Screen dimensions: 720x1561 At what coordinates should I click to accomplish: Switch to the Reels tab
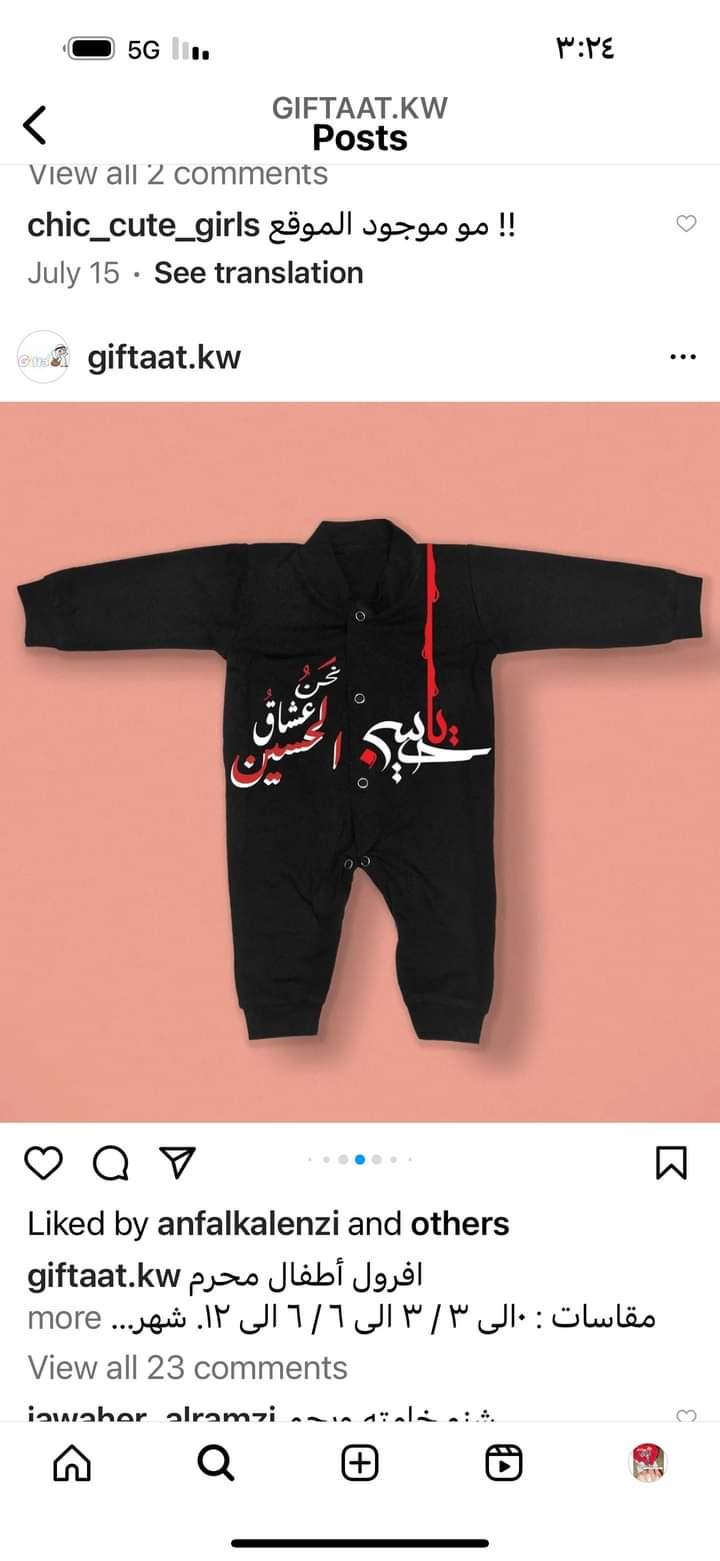point(504,1464)
